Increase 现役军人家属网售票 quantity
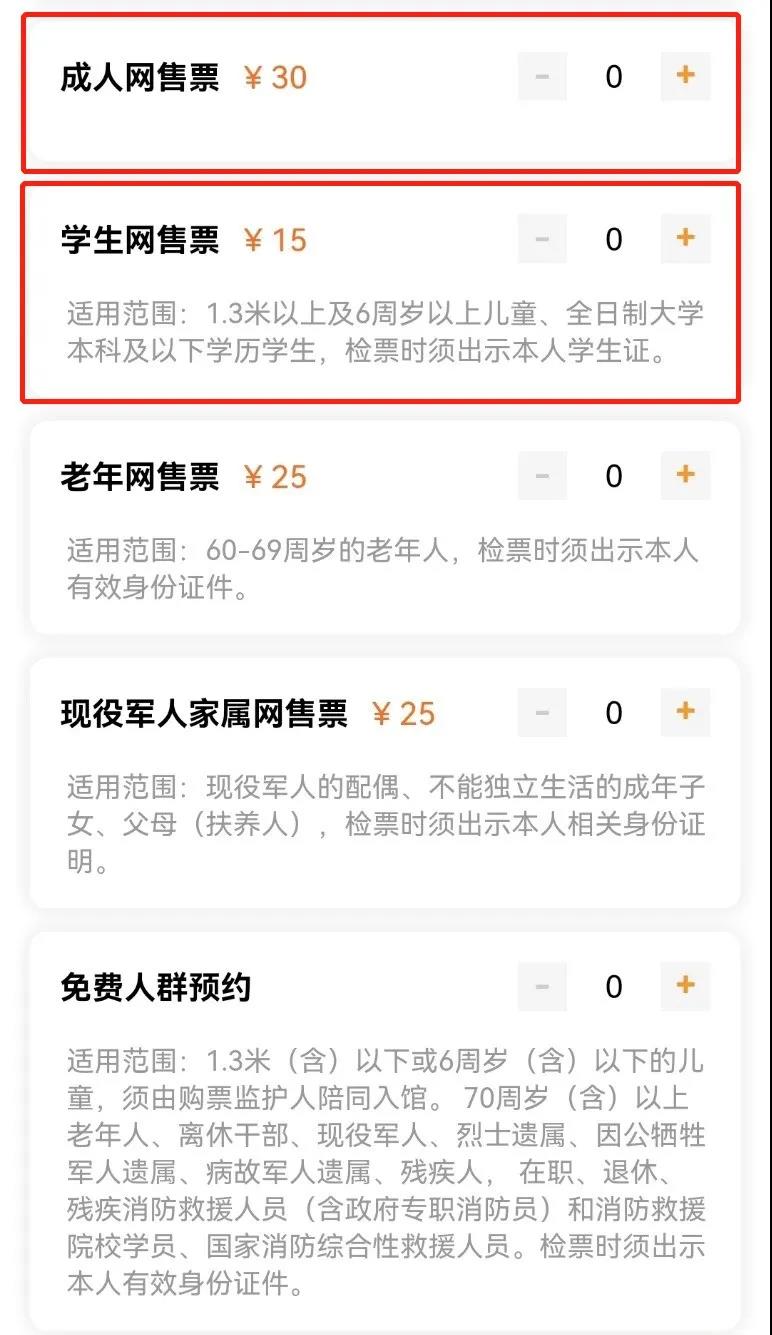772x1335 pixels. click(685, 713)
